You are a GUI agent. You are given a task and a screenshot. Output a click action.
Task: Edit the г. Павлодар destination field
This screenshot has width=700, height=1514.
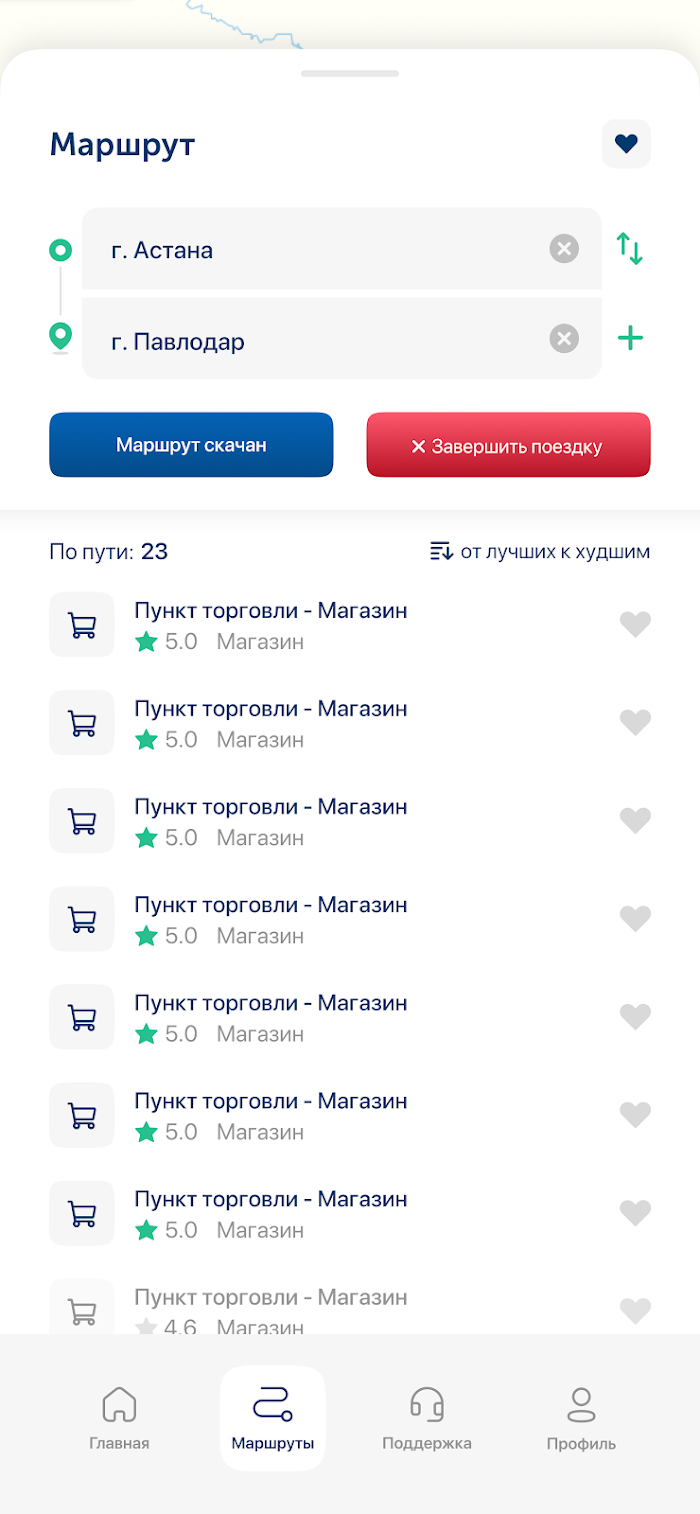[x=342, y=339]
